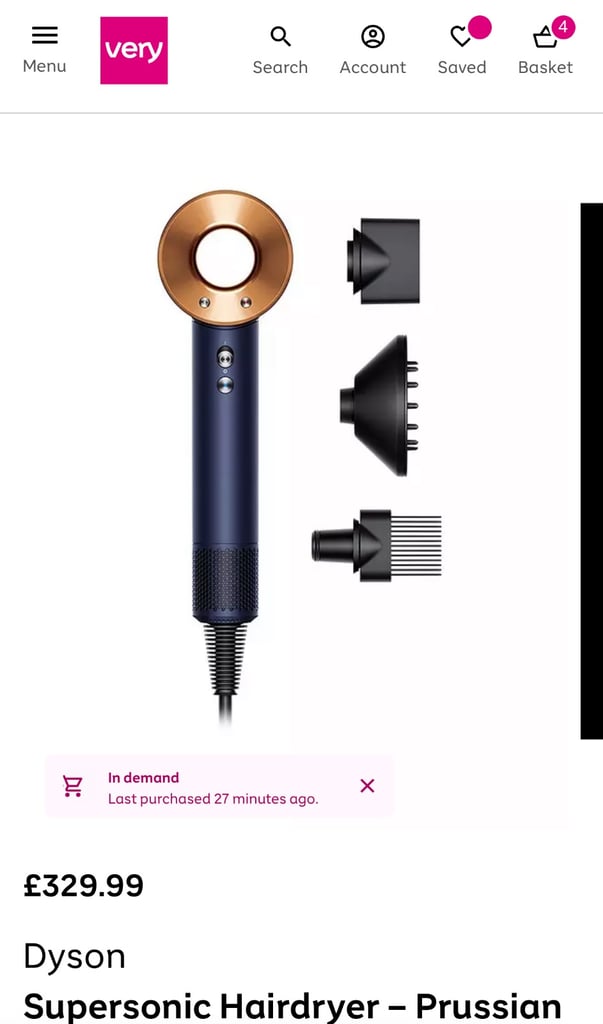View Saved items
Viewport: 603px width, 1024px height.
(x=463, y=50)
